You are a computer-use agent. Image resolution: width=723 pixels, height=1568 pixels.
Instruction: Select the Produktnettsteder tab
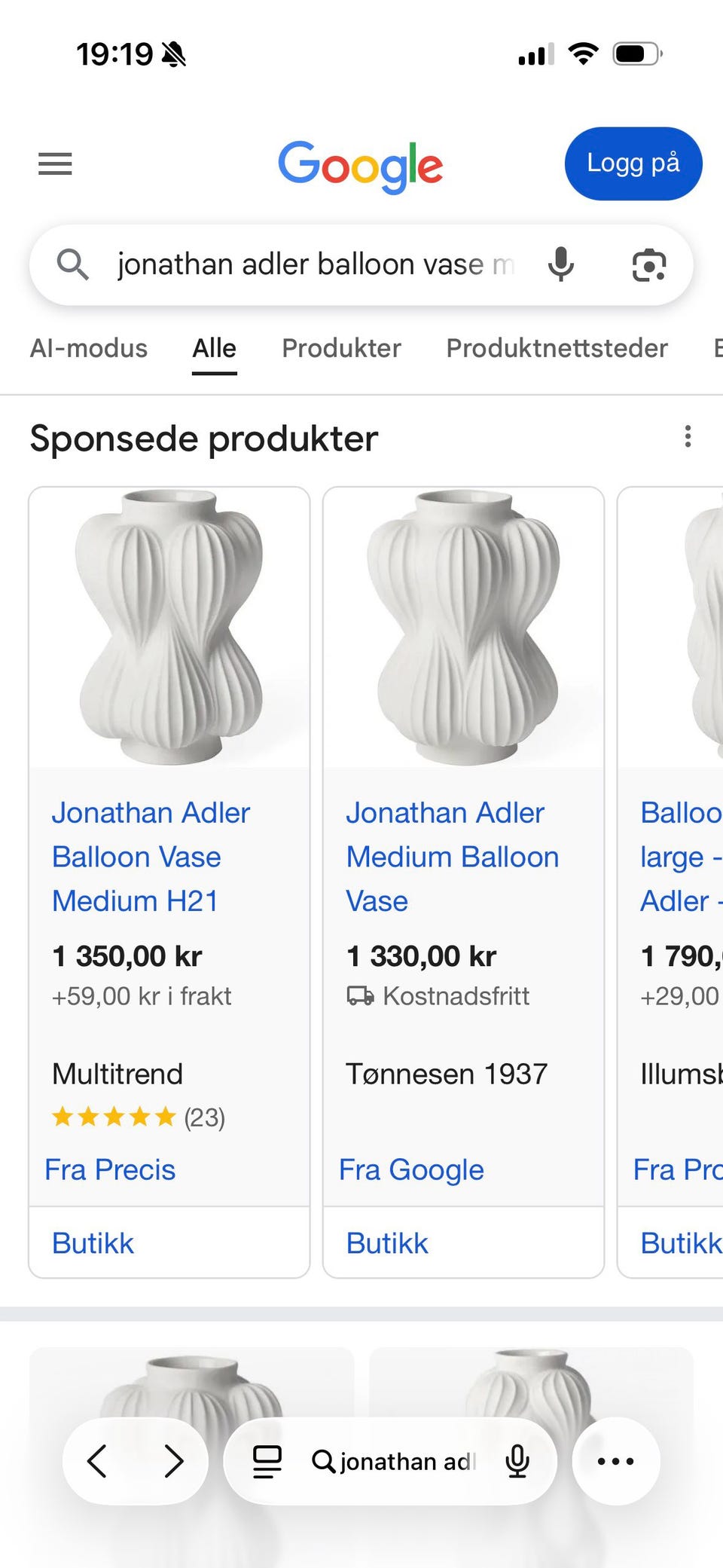557,348
